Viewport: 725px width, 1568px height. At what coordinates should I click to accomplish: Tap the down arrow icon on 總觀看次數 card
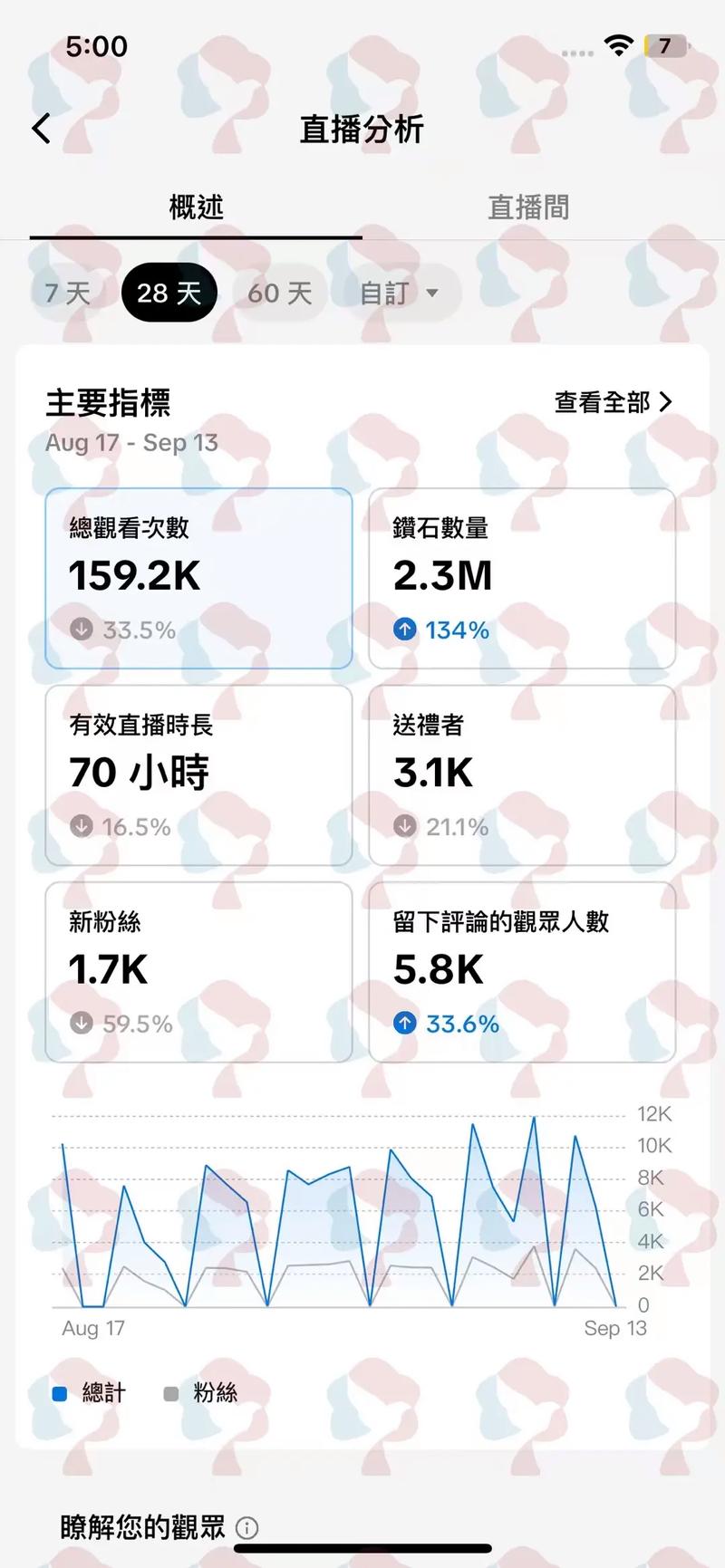pyautogui.click(x=82, y=630)
